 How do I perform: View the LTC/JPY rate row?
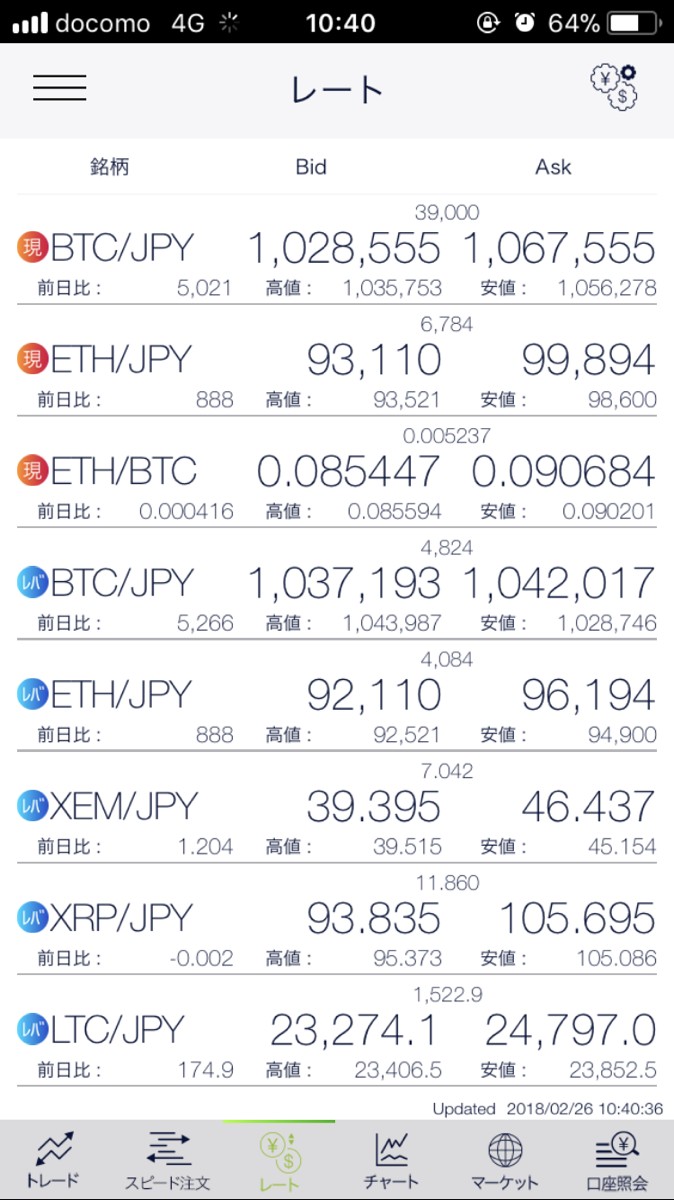337,1034
